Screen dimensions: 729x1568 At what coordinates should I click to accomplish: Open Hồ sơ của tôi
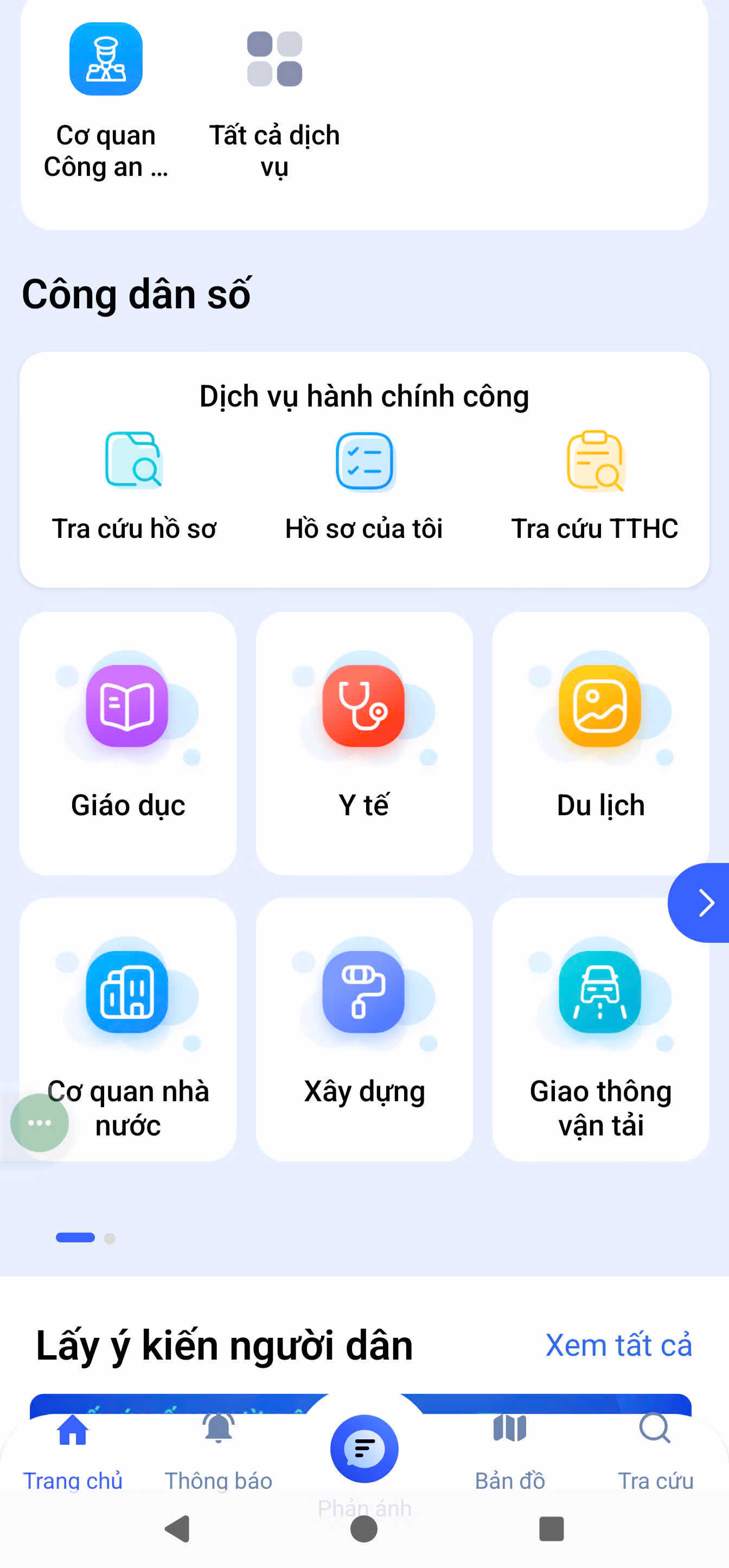364,486
